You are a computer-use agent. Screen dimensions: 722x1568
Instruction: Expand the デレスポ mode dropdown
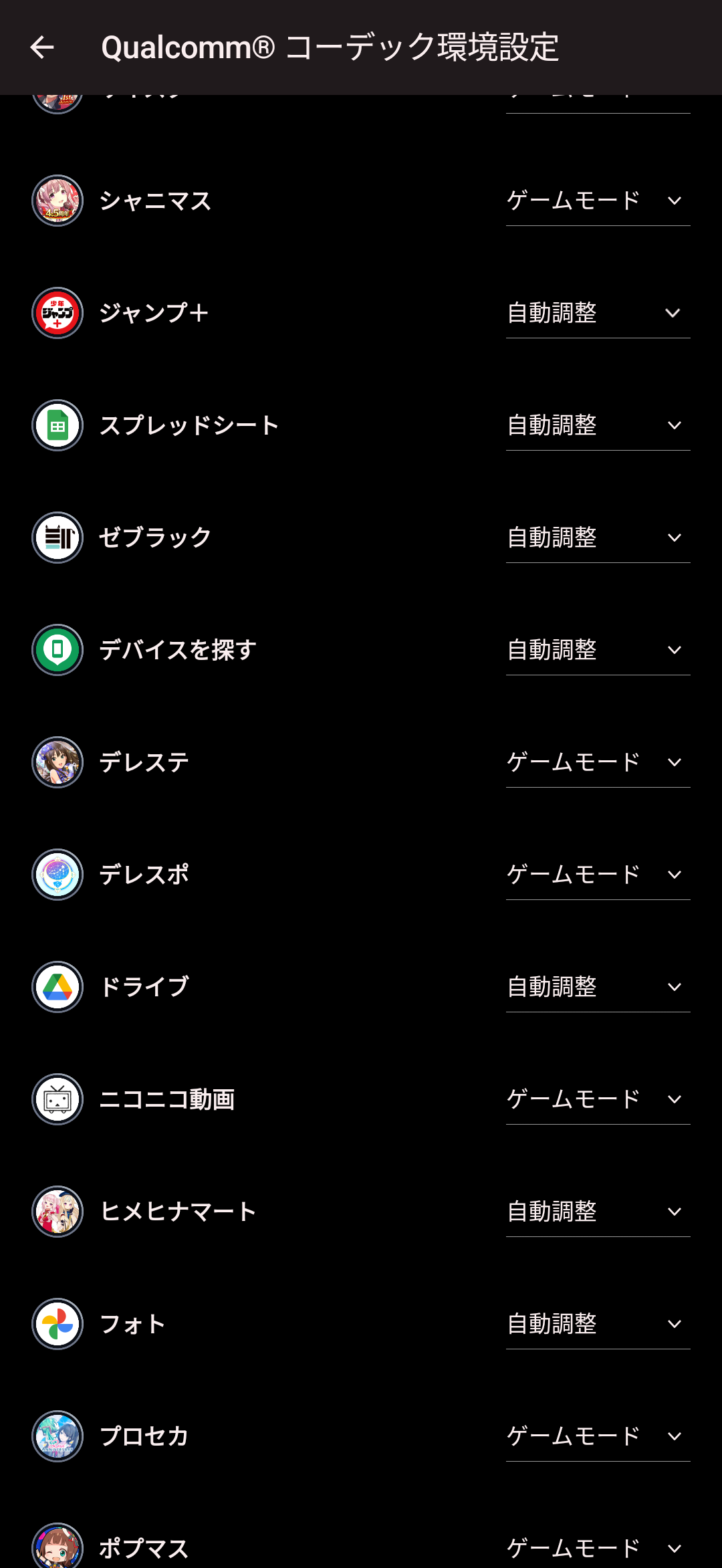point(597,875)
